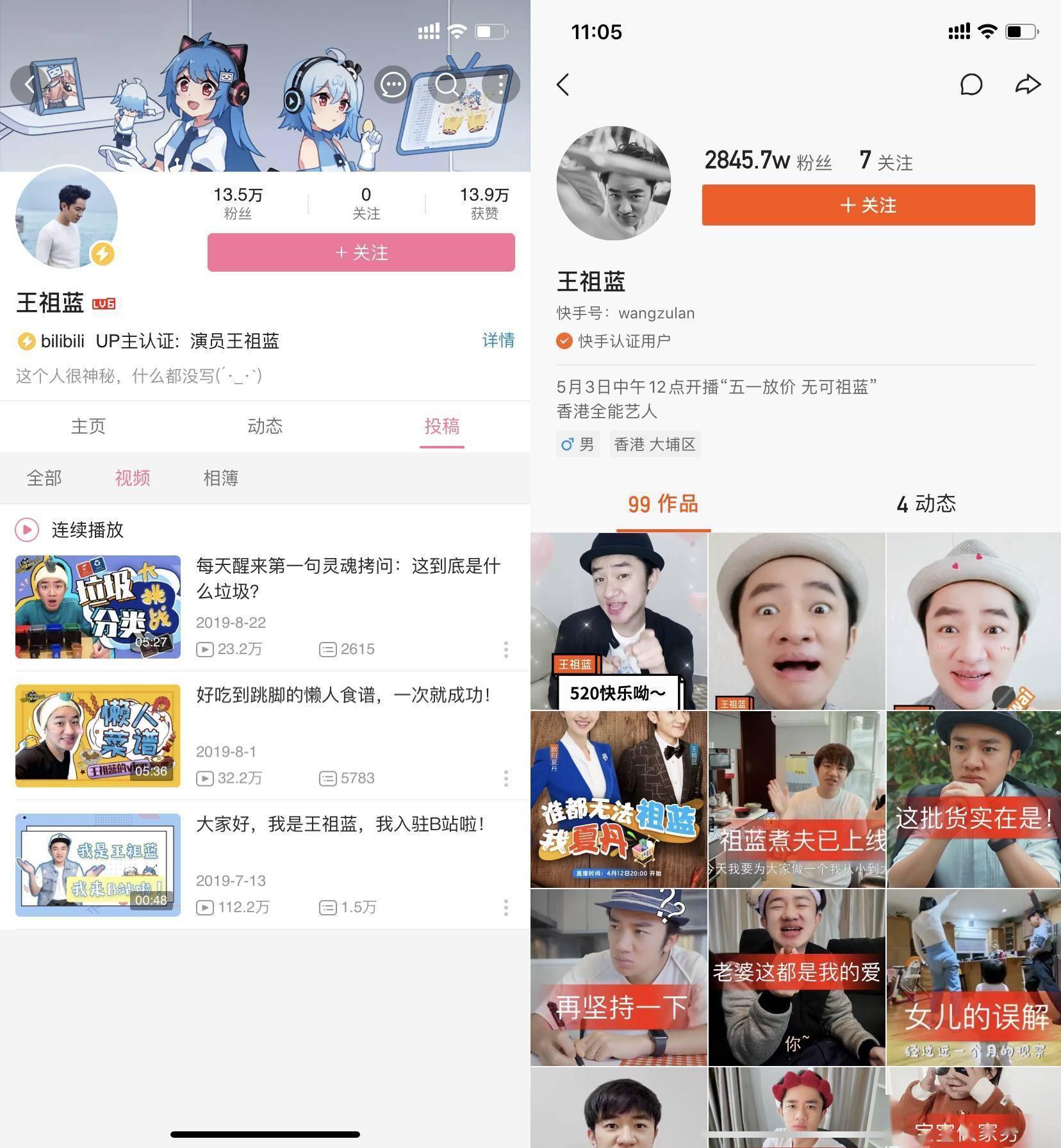Open the video 每天醒来第一句灵魂拷问
Screen dimensions: 1061x1148
pos(347,578)
